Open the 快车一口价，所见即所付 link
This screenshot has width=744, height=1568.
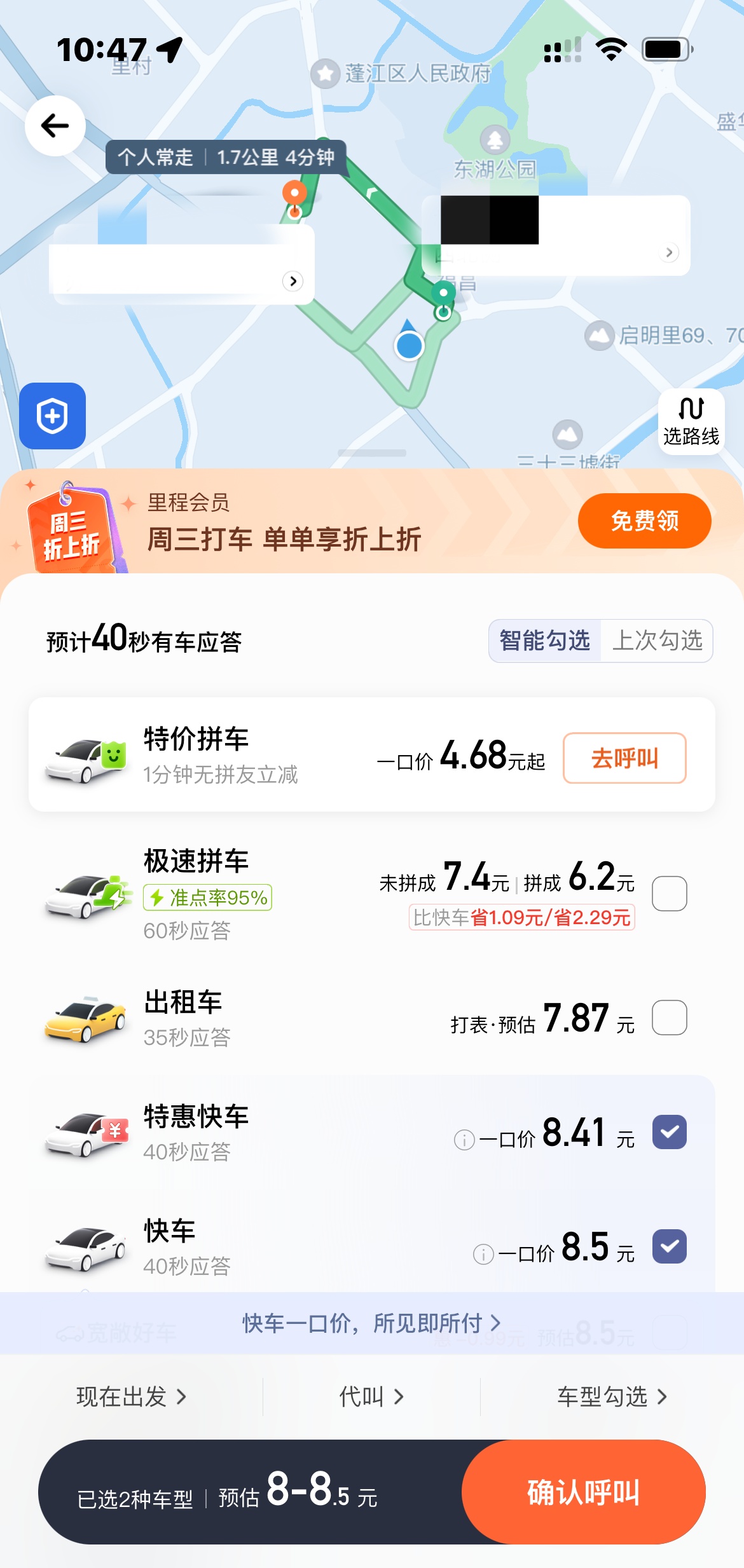371,1323
